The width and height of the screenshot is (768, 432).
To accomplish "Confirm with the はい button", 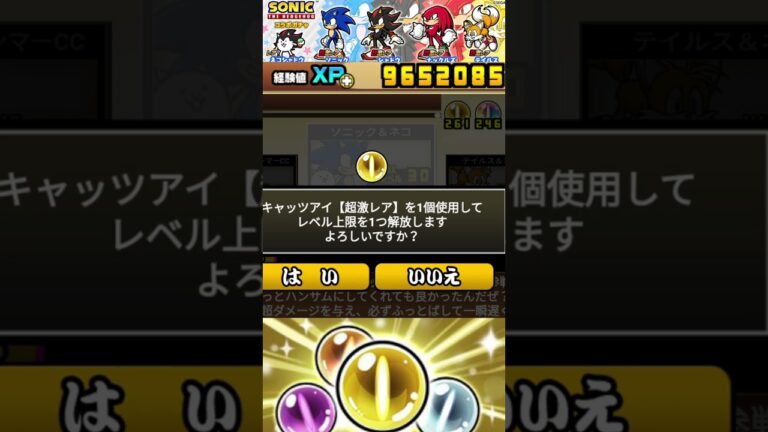I will click(x=316, y=277).
